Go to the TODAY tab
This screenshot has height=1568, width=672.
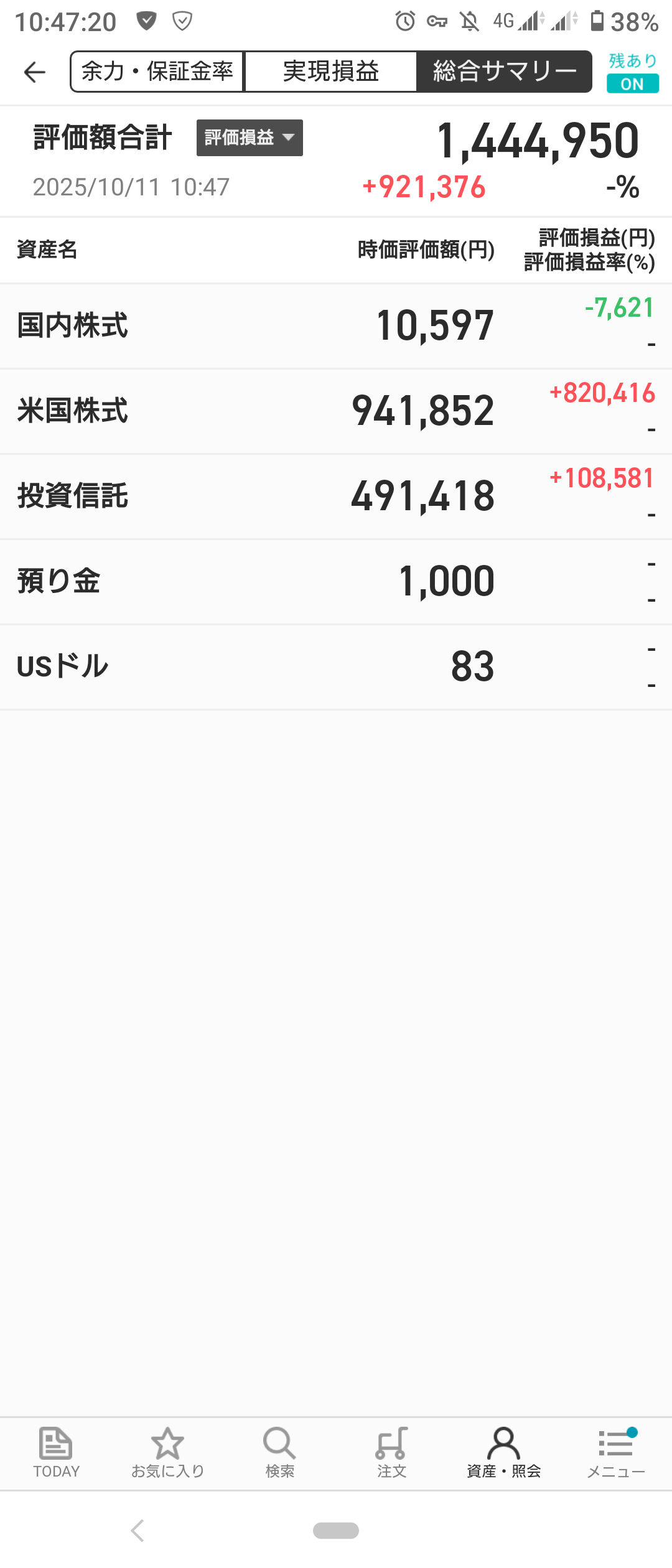coord(56,1453)
